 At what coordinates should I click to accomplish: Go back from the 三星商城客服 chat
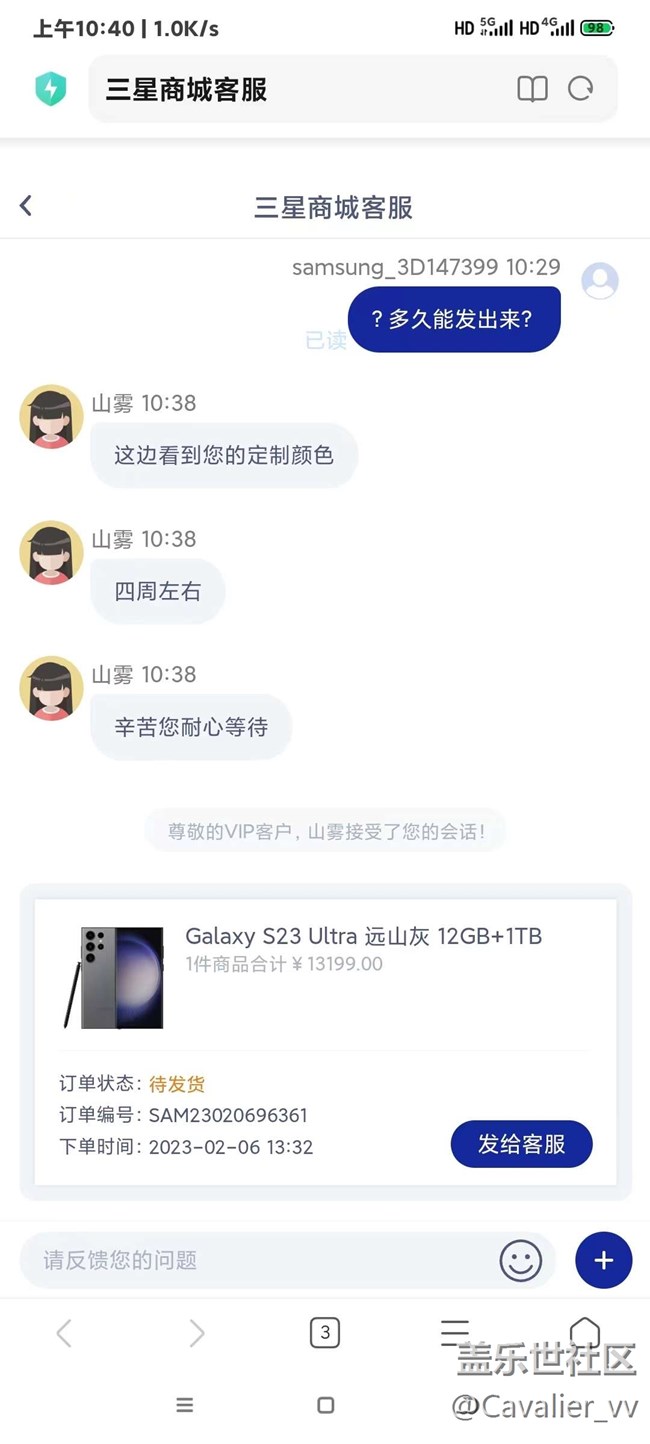click(26, 206)
